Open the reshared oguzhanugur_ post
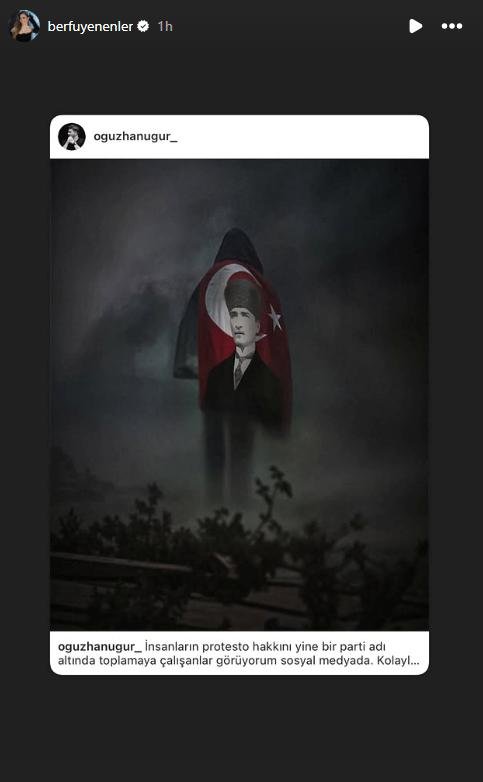Viewport: 483px width, 782px height. pos(240,394)
